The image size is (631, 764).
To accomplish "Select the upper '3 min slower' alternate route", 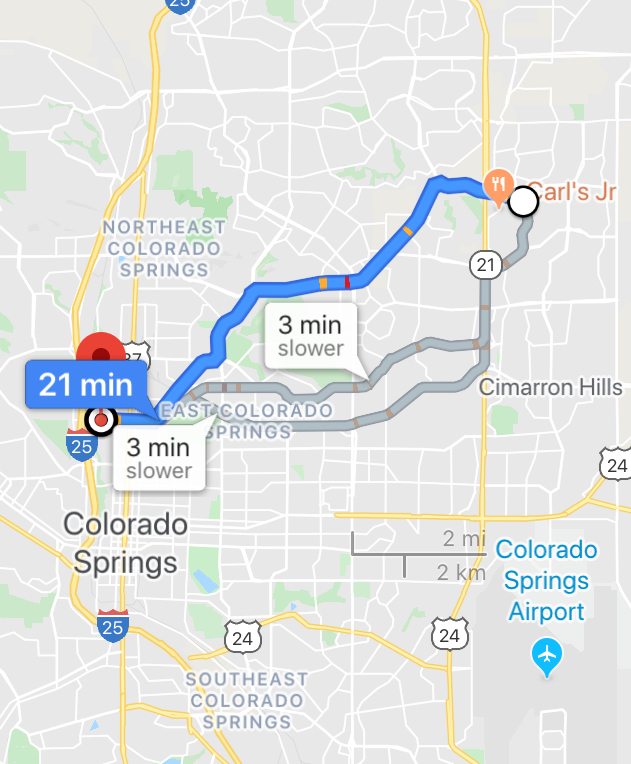I will pos(310,337).
